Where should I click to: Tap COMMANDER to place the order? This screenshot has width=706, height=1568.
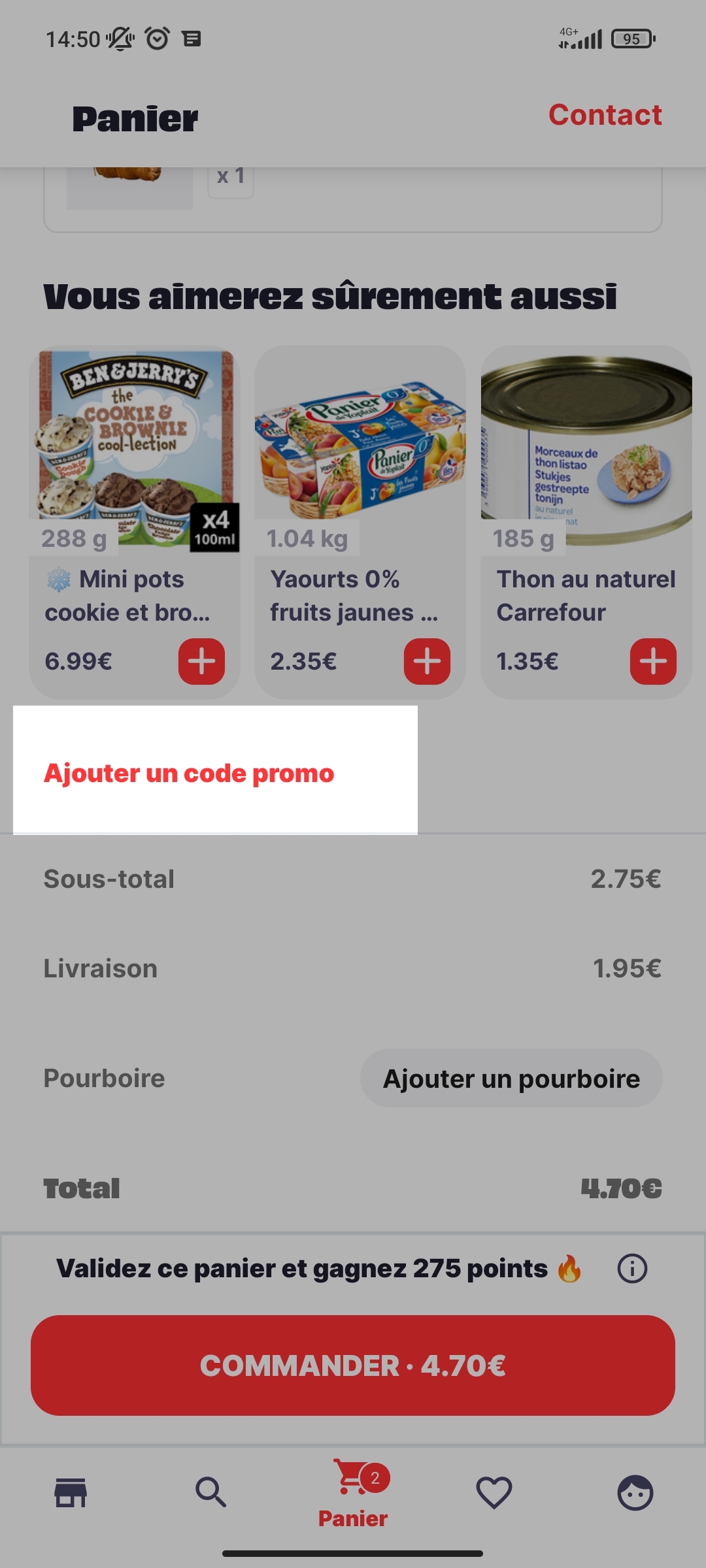353,1365
